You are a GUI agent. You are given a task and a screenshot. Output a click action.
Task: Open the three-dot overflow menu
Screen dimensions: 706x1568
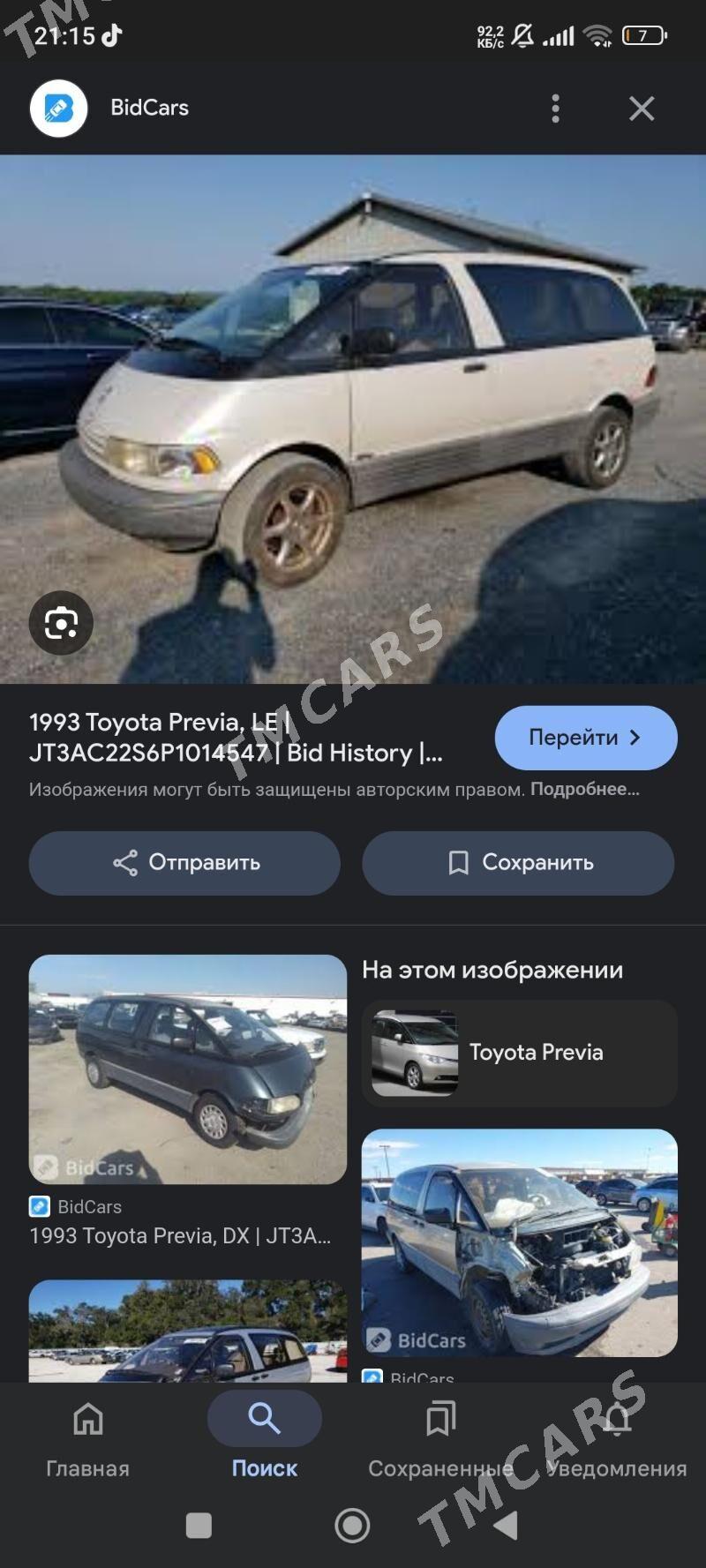click(x=555, y=109)
